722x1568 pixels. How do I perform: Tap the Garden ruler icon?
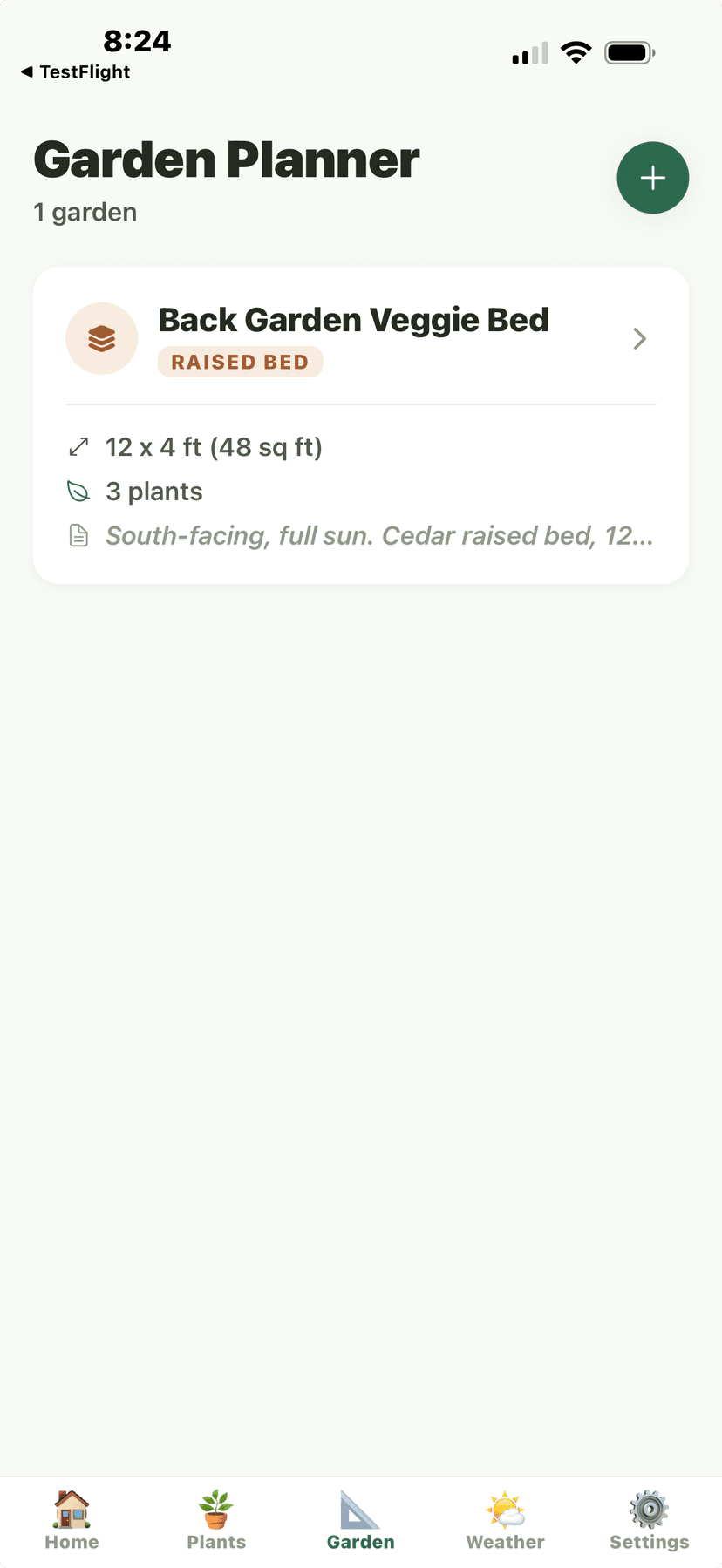[x=361, y=1510]
